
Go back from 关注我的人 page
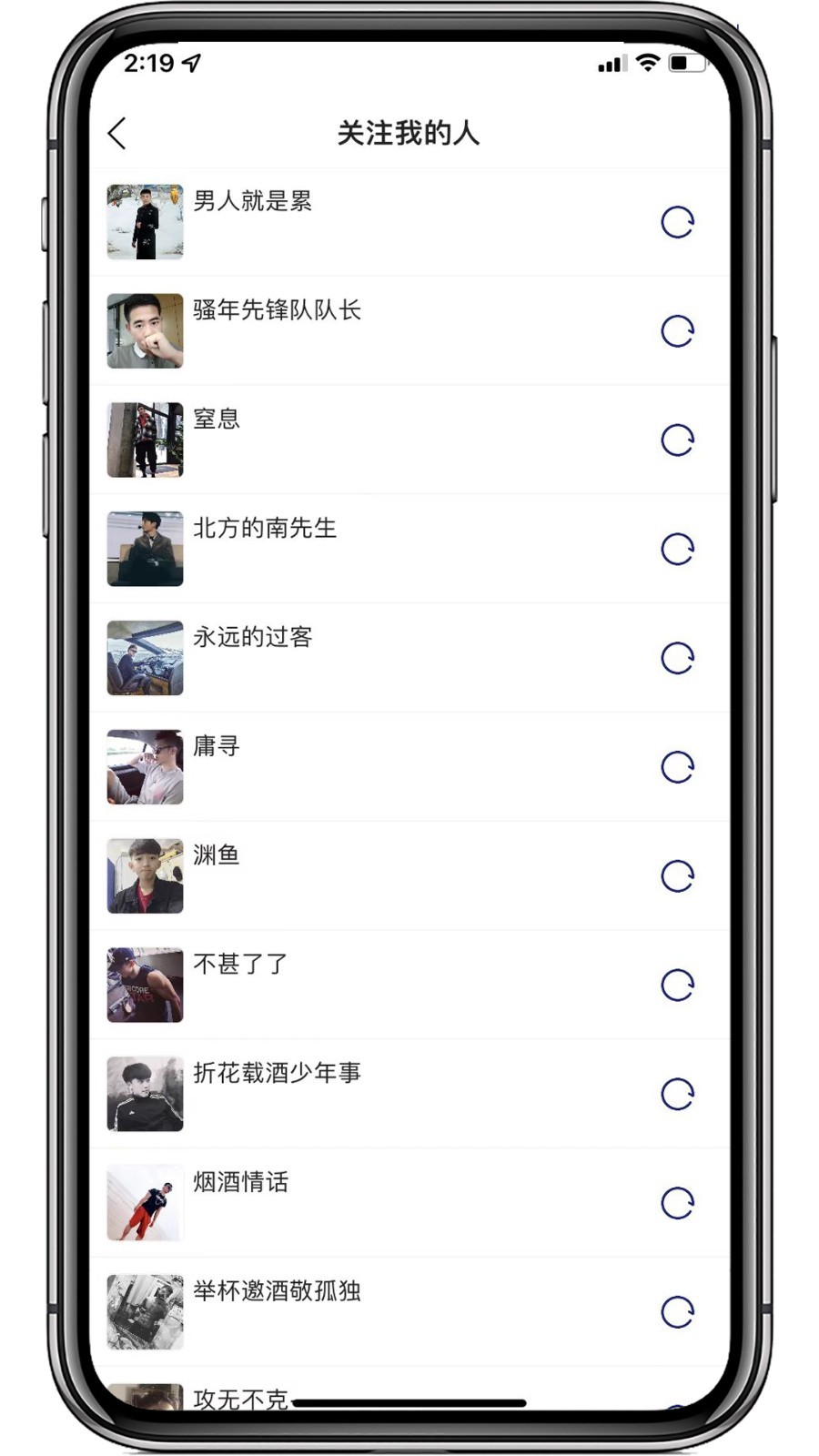pyautogui.click(x=117, y=134)
